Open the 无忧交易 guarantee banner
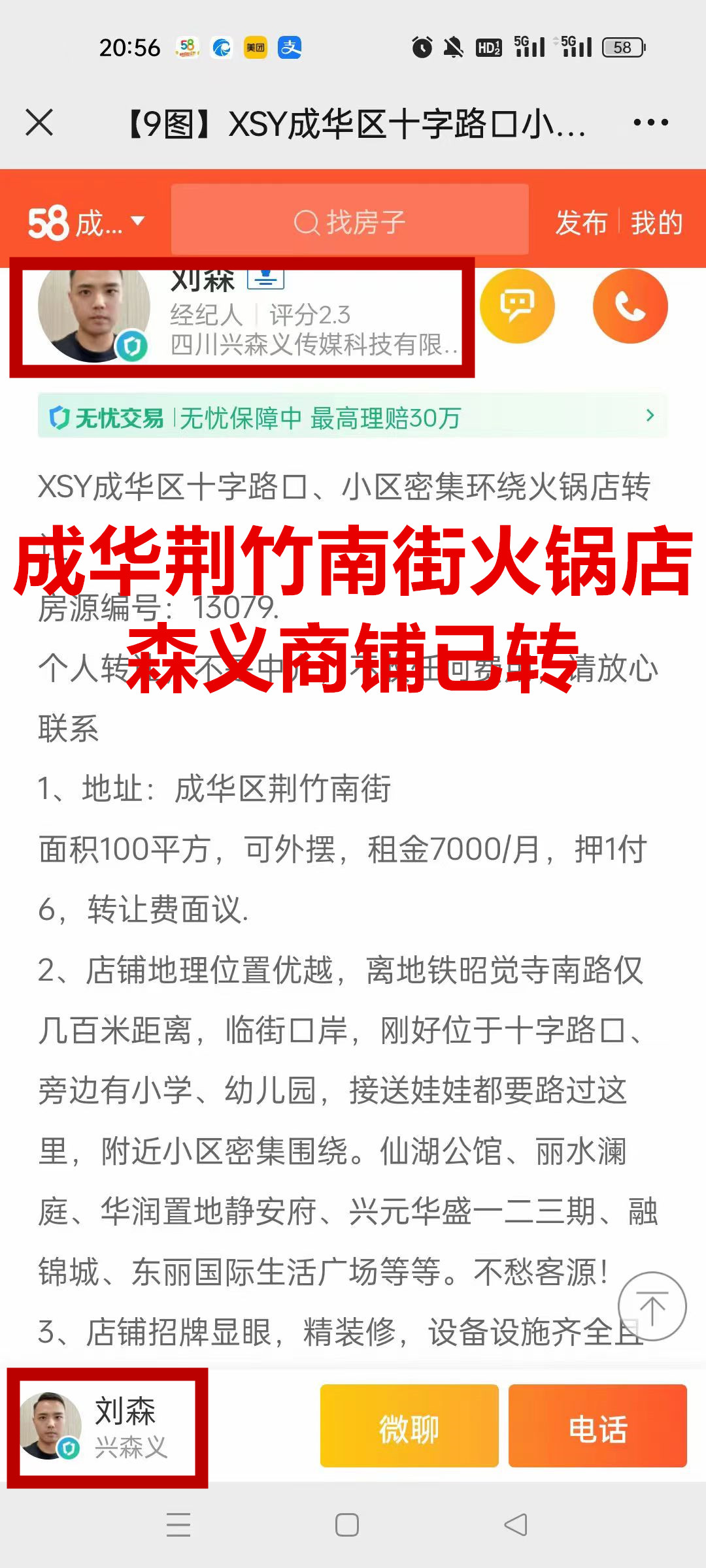 (352, 417)
